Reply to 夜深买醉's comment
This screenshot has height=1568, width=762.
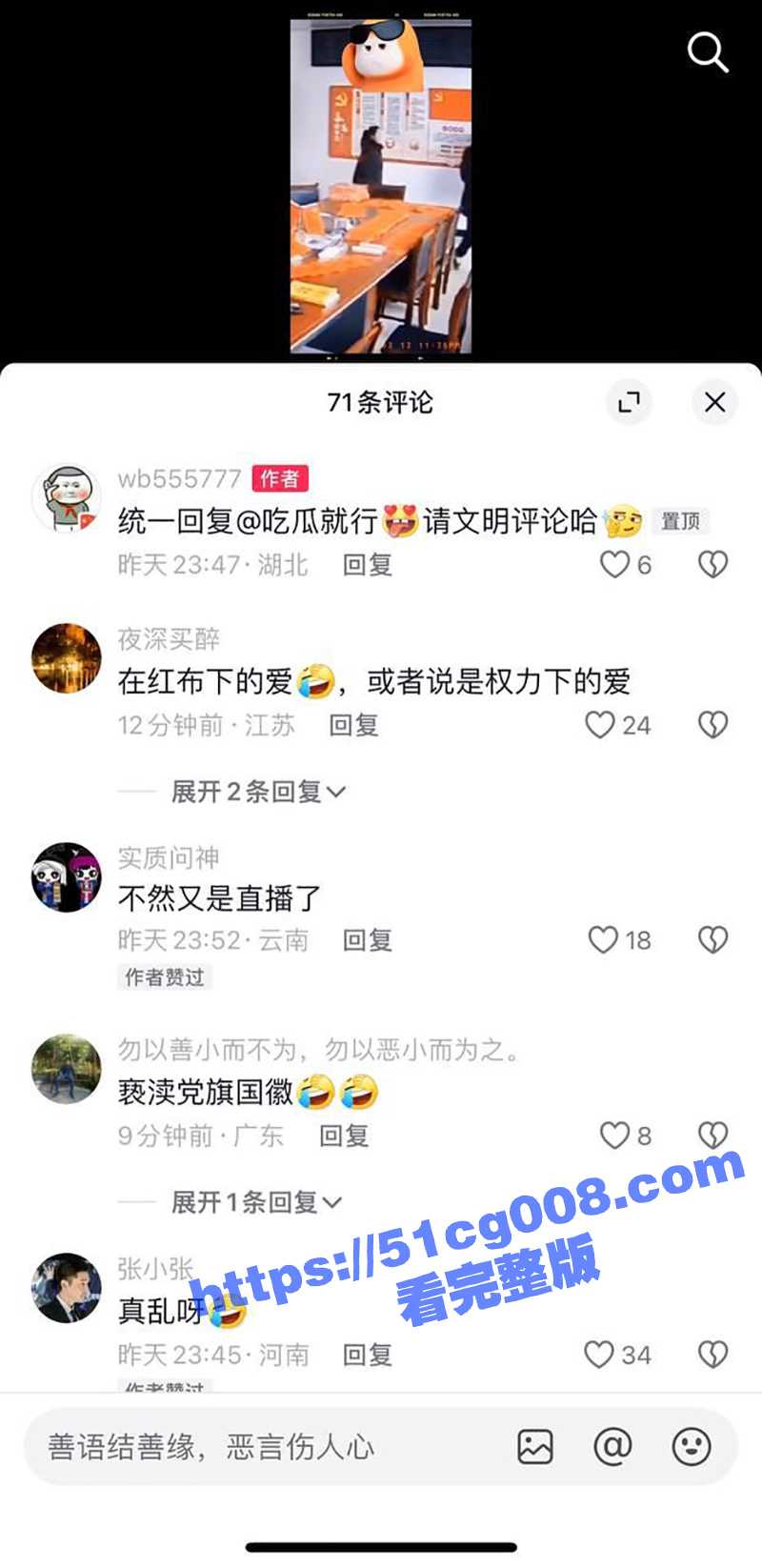353,725
